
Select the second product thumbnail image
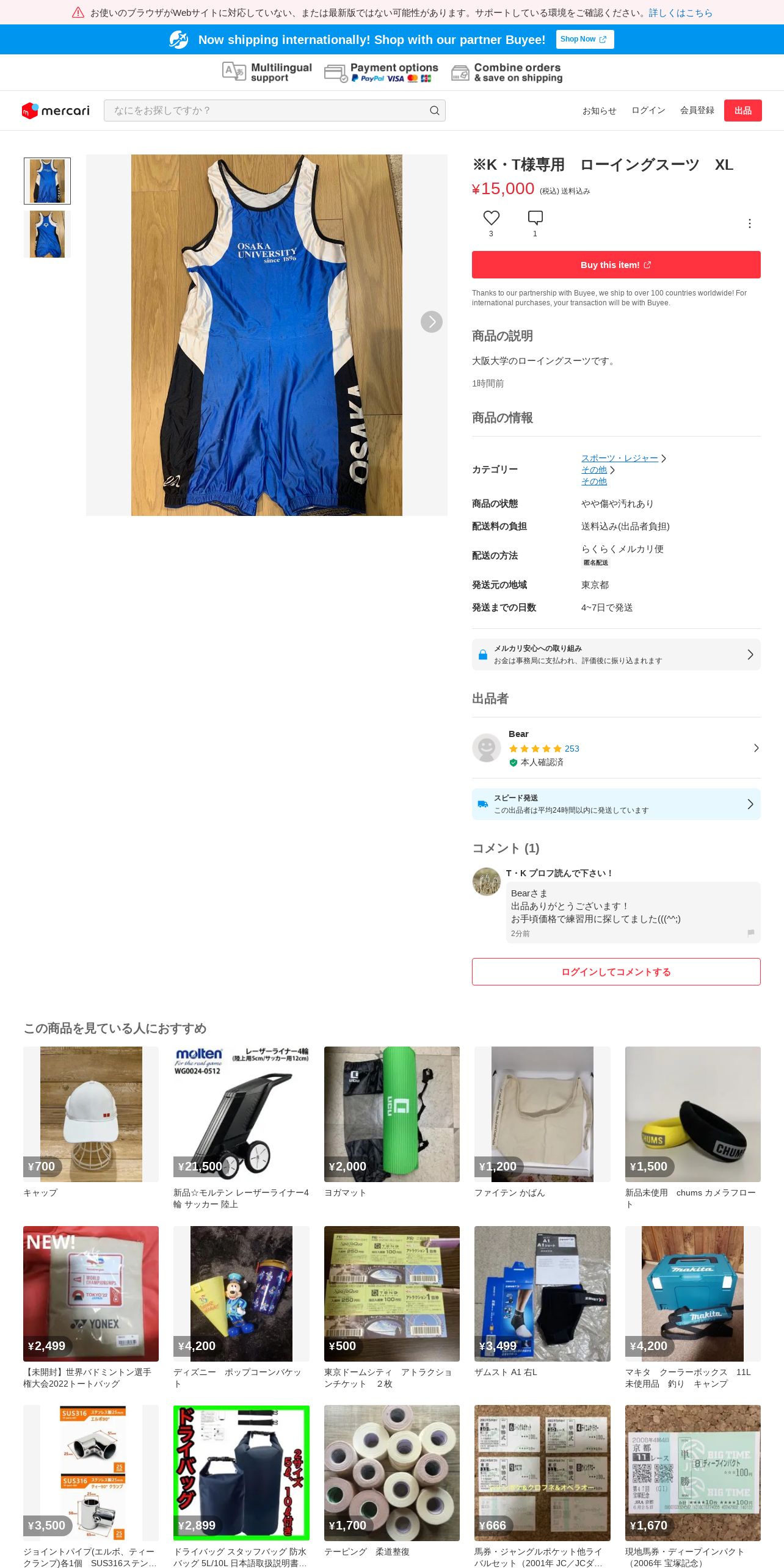tap(47, 234)
